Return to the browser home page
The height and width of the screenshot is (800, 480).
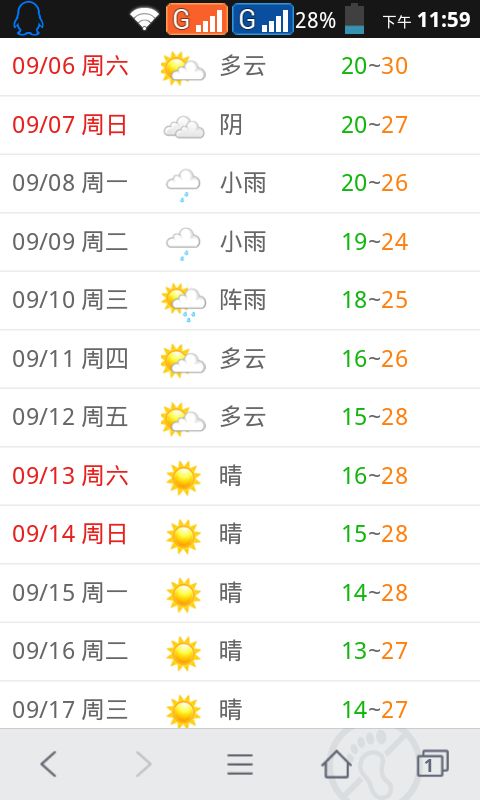336,764
